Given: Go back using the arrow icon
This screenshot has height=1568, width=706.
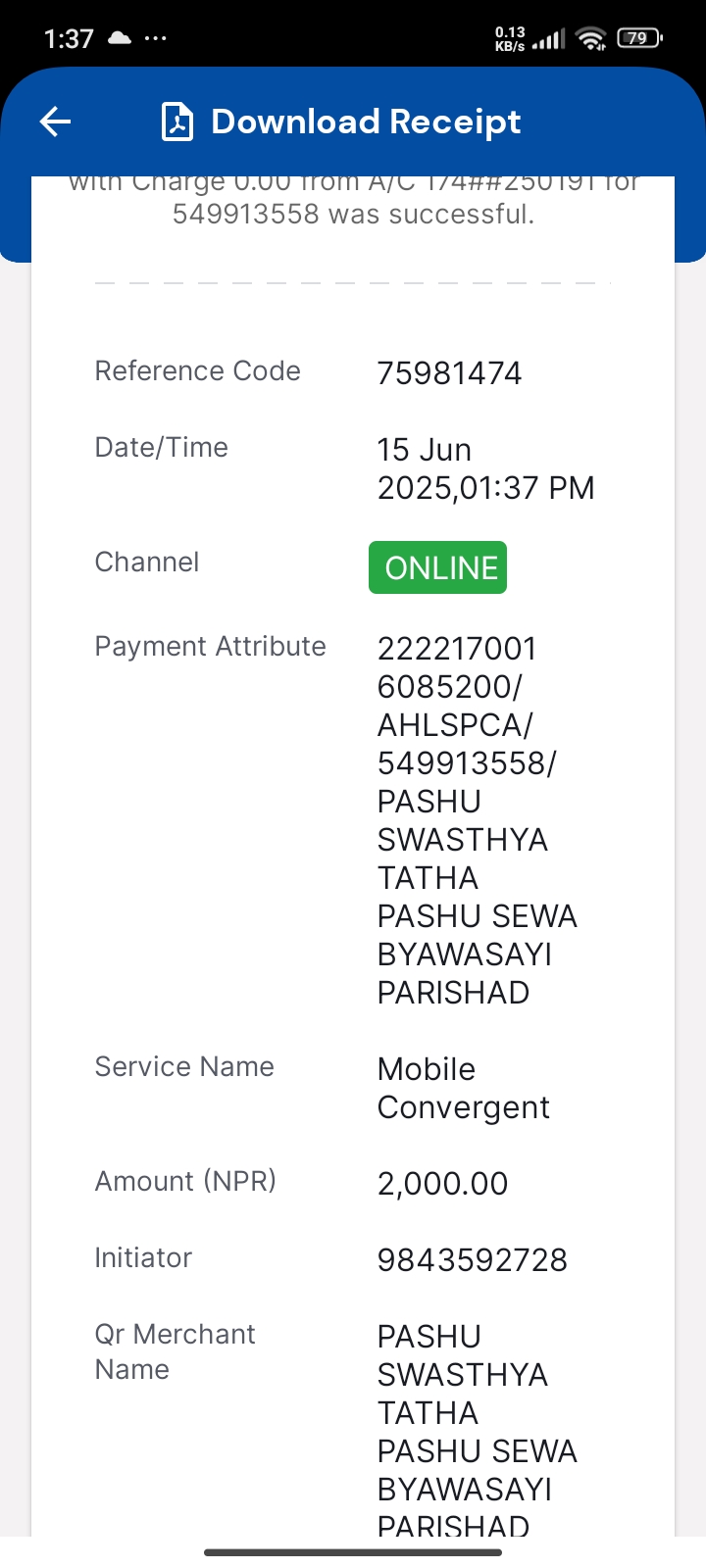Looking at the screenshot, I should tap(56, 122).
